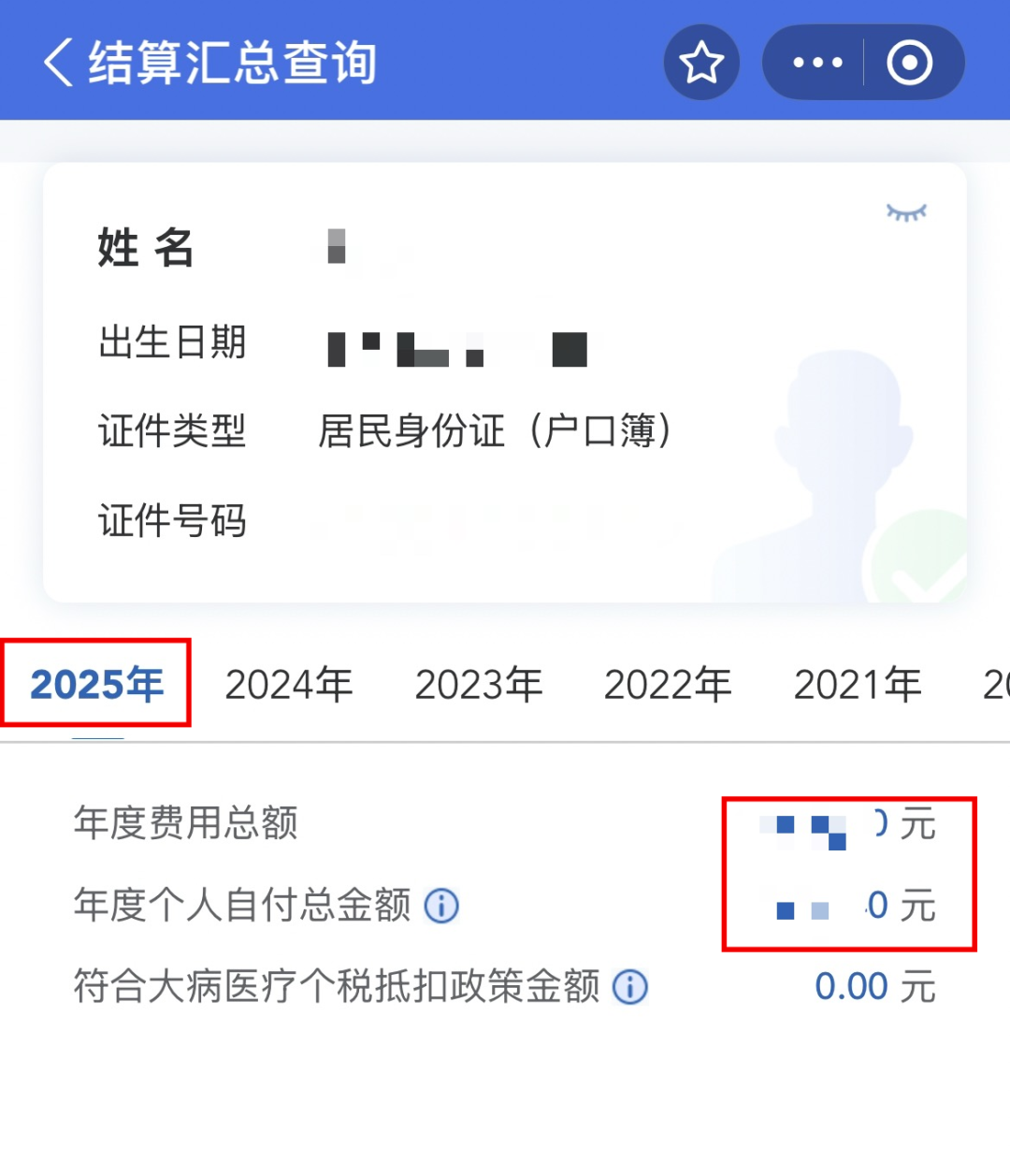Select the 2025年 tab
The height and width of the screenshot is (1176, 1010).
(97, 685)
